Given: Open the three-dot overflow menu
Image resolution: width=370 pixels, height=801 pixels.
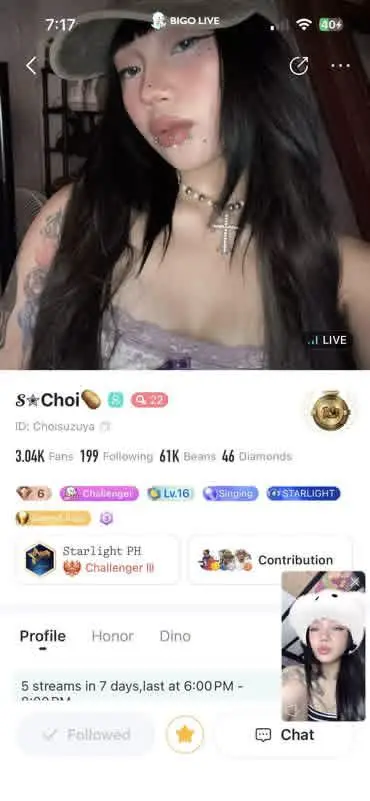Looking at the screenshot, I should pyautogui.click(x=340, y=66).
